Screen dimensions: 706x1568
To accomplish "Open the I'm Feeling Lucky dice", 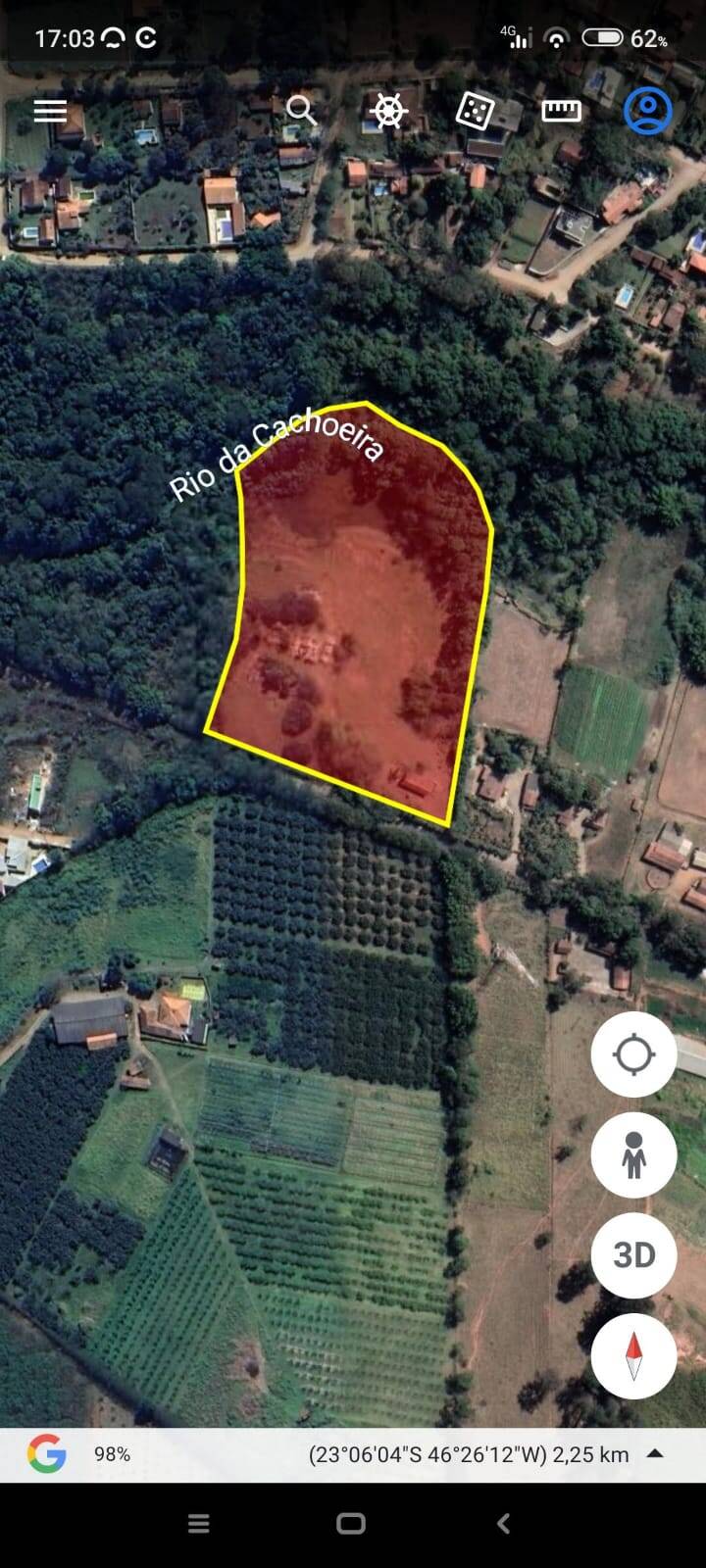I will pyautogui.click(x=473, y=111).
